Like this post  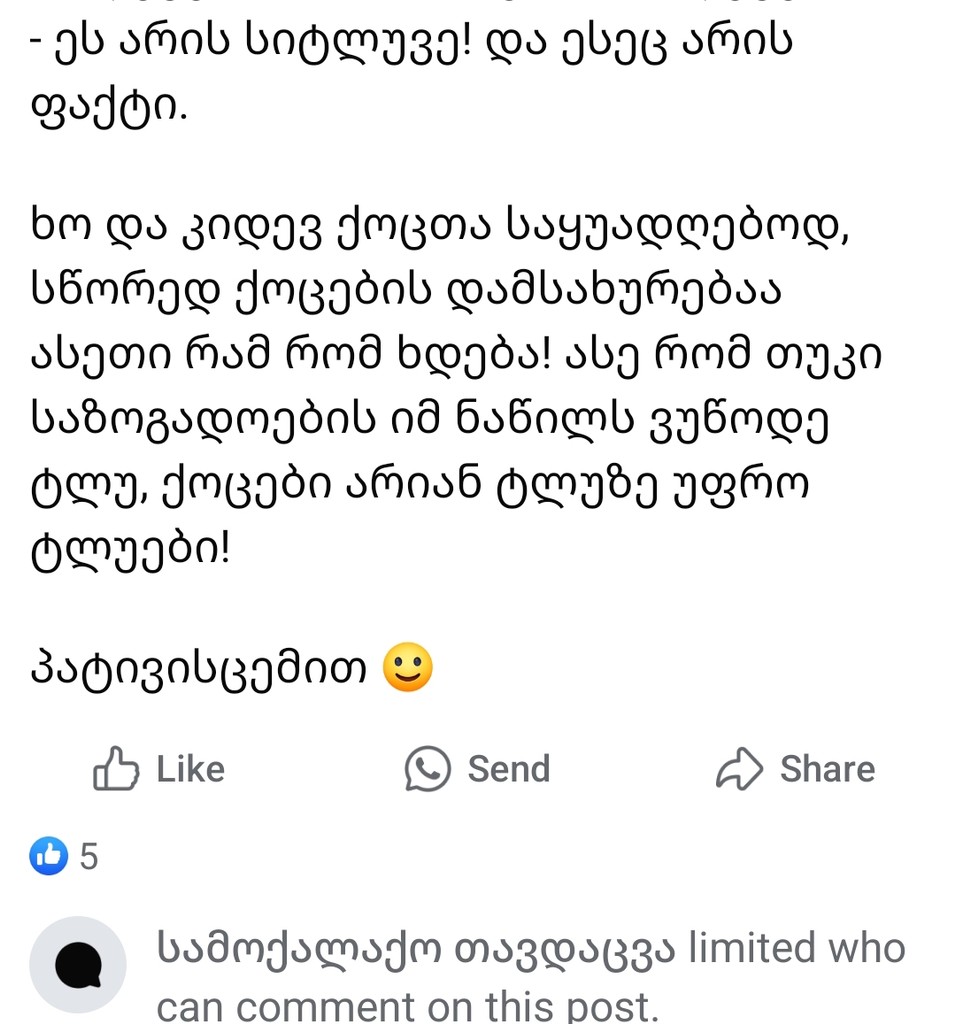158,769
